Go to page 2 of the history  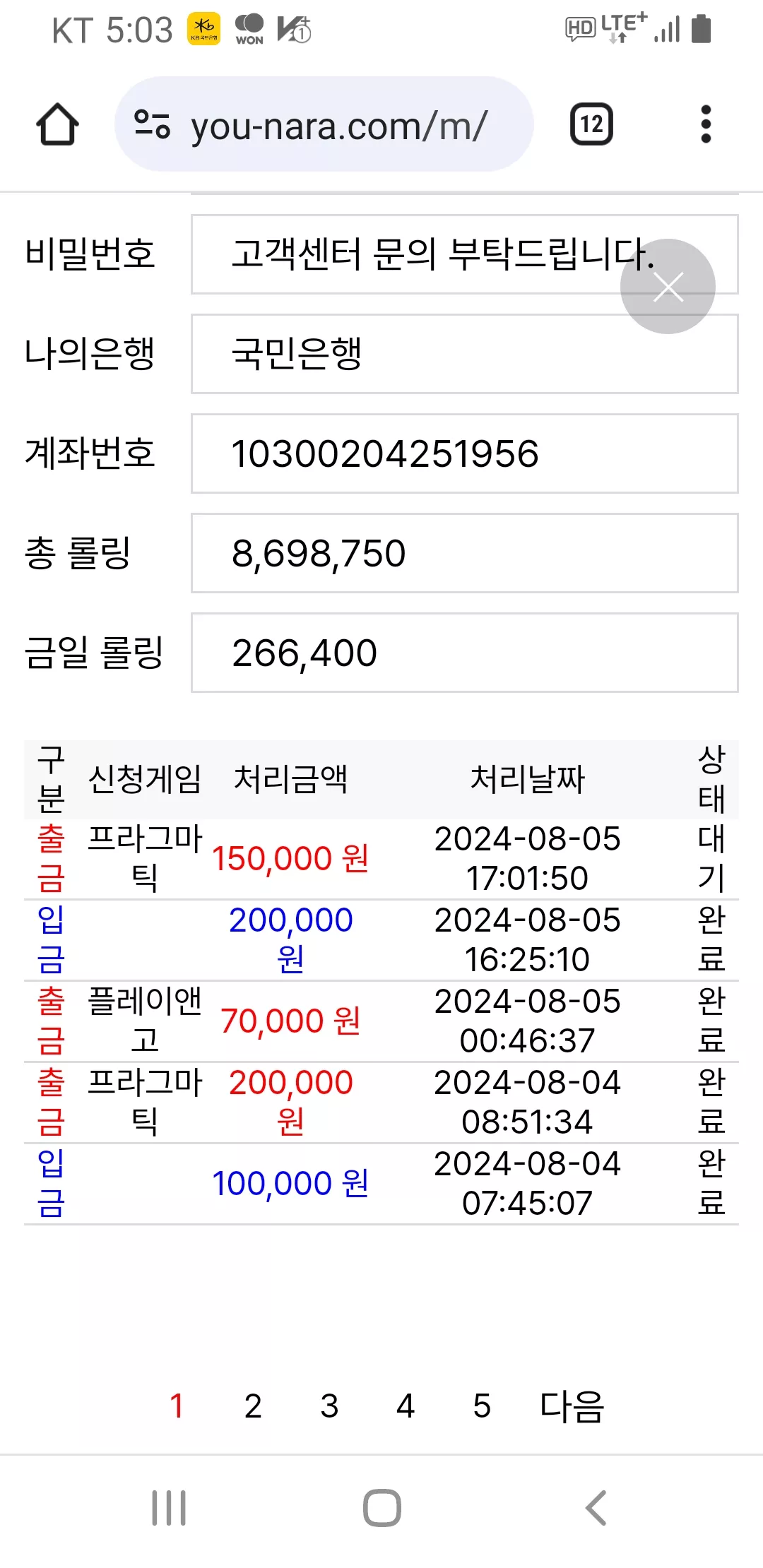click(x=253, y=1406)
